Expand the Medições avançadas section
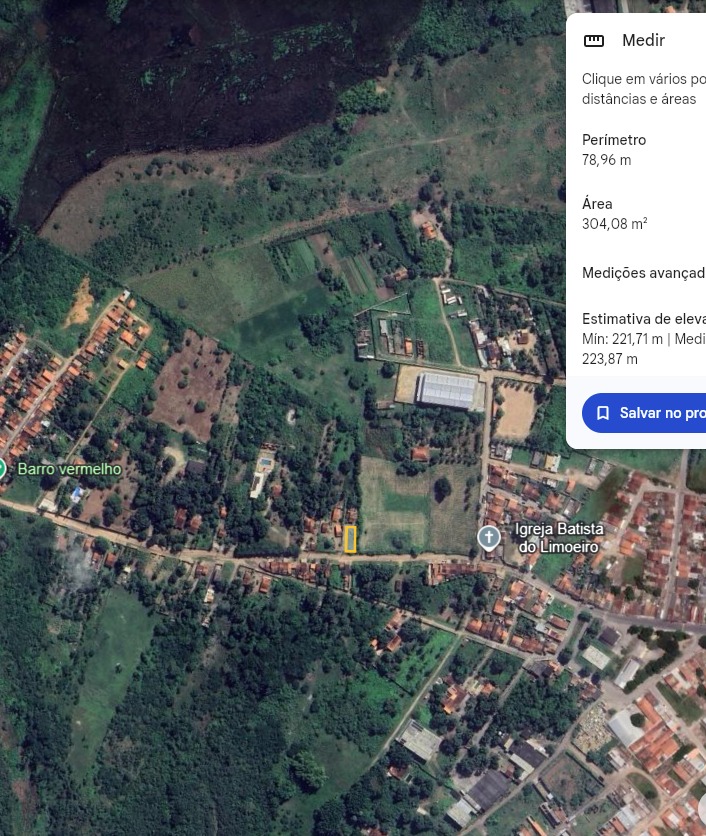The image size is (706, 836). (x=644, y=273)
